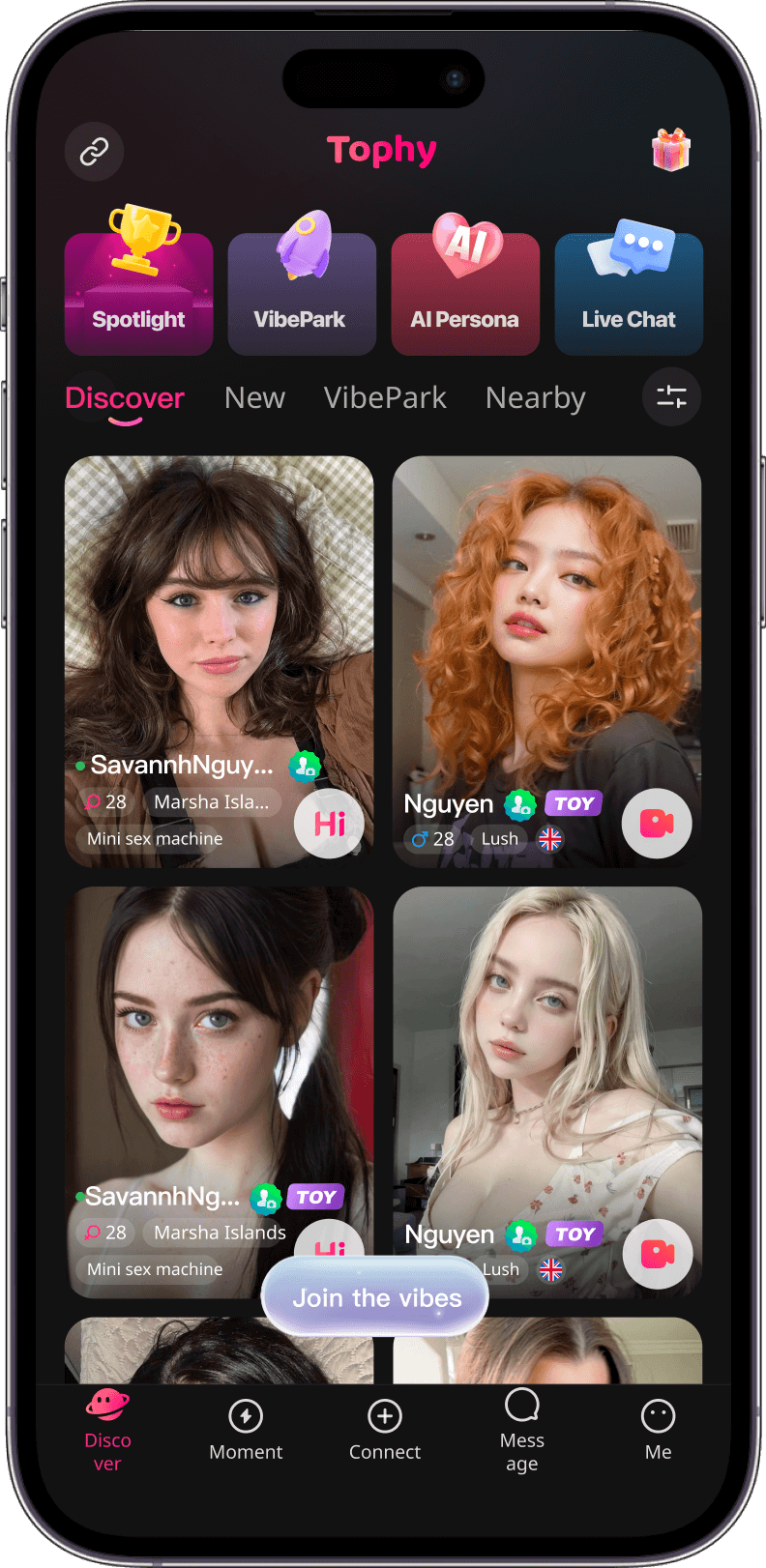Tap the chain link icon beside the Tophy title
766x1568 pixels.
pos(94,152)
